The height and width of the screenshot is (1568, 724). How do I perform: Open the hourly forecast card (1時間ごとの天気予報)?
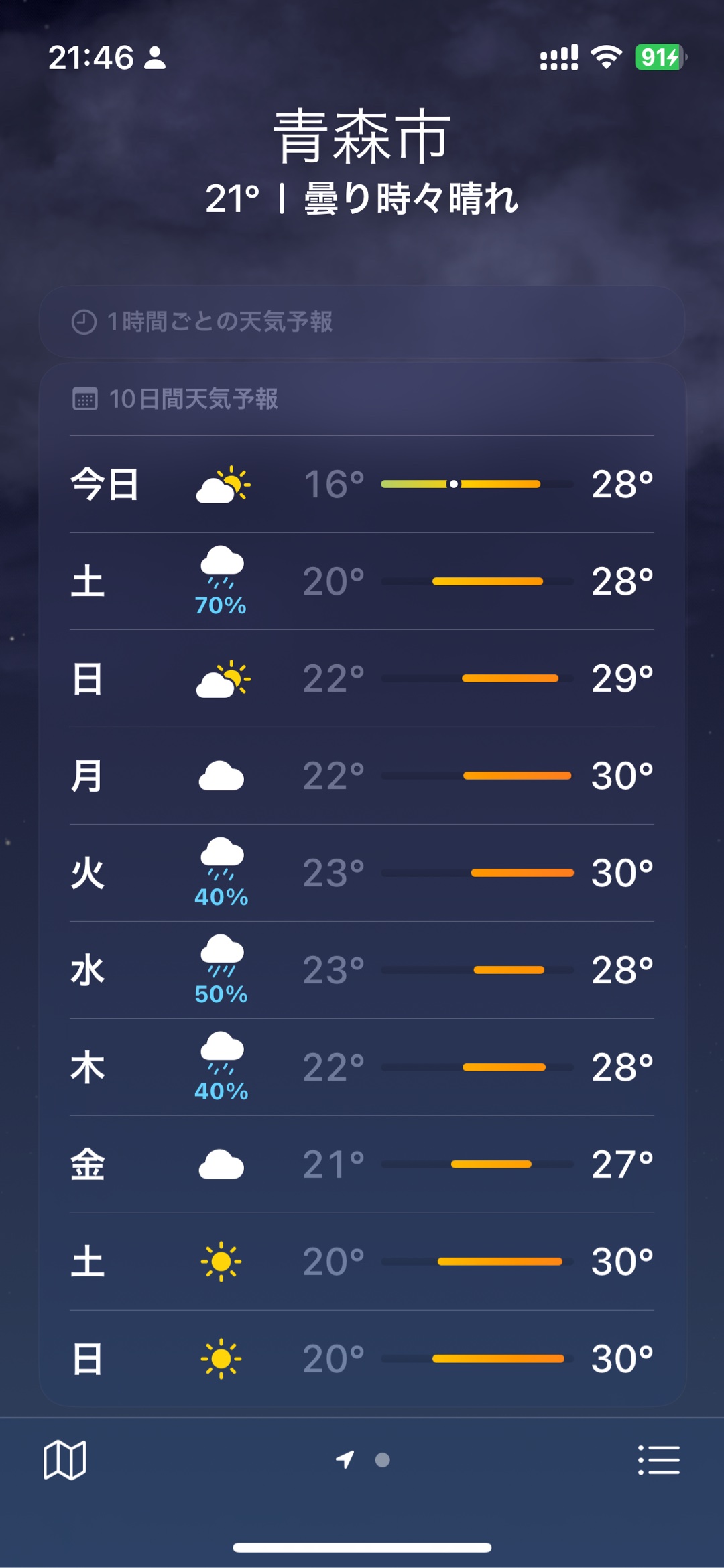pos(362,322)
